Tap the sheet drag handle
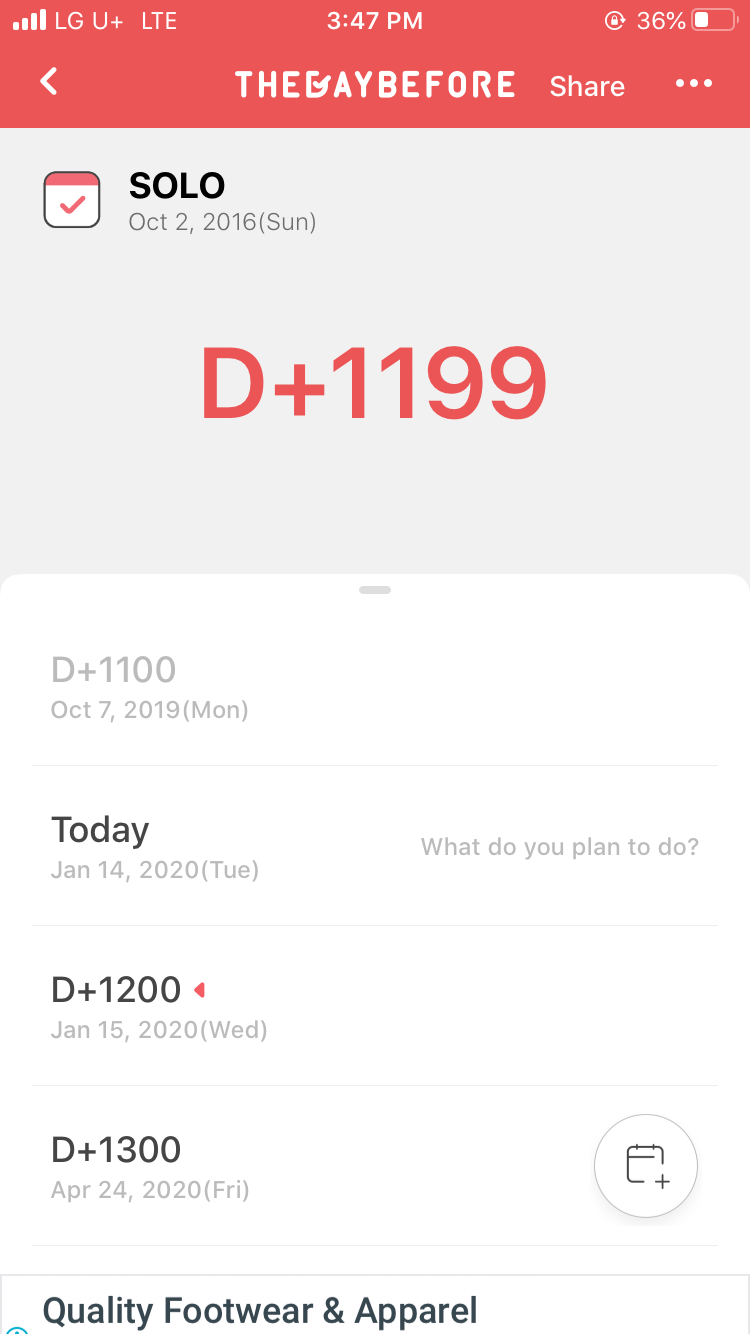The height and width of the screenshot is (1334, 750). (375, 590)
